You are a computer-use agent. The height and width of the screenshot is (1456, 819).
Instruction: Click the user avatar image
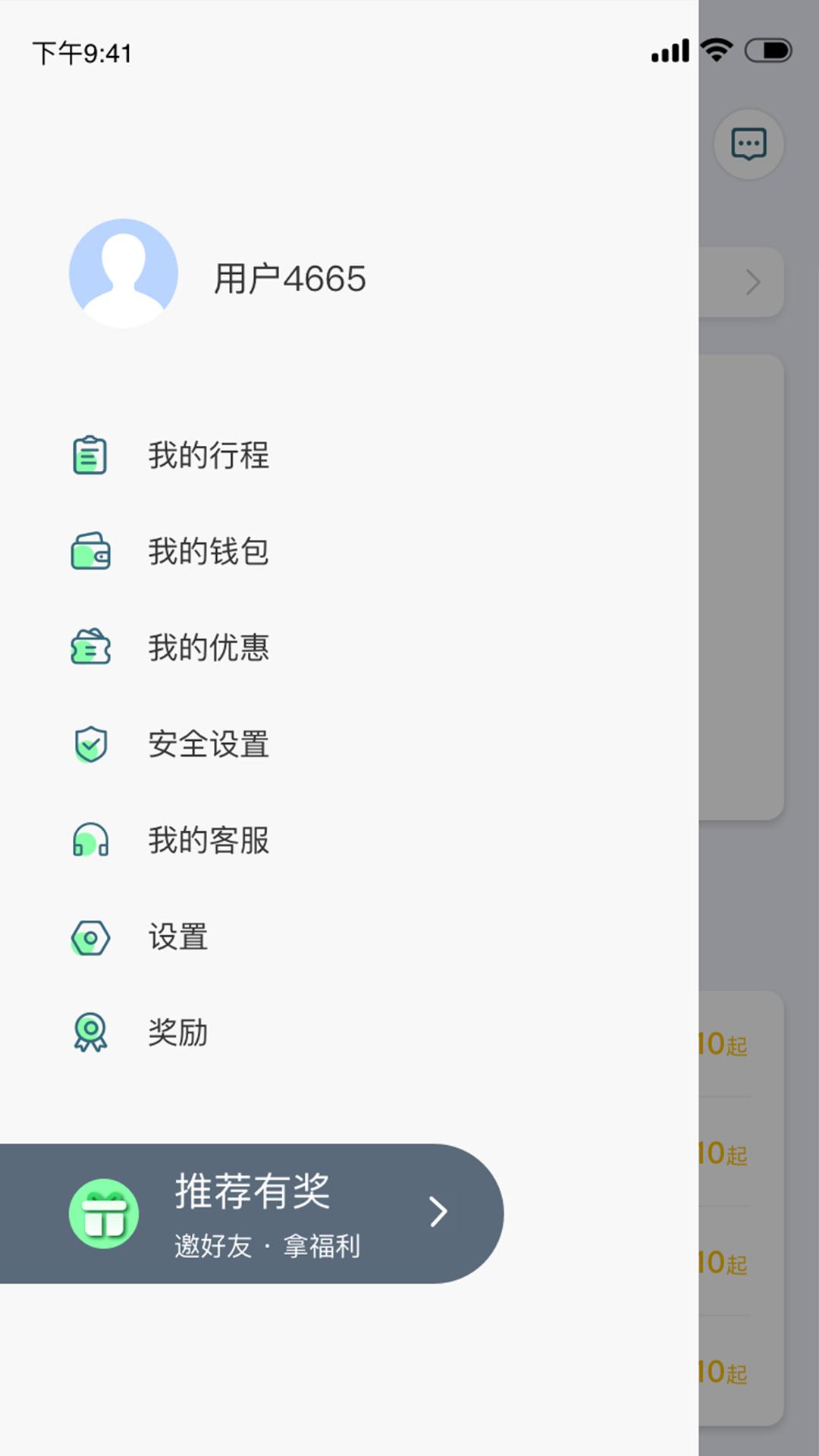(124, 273)
